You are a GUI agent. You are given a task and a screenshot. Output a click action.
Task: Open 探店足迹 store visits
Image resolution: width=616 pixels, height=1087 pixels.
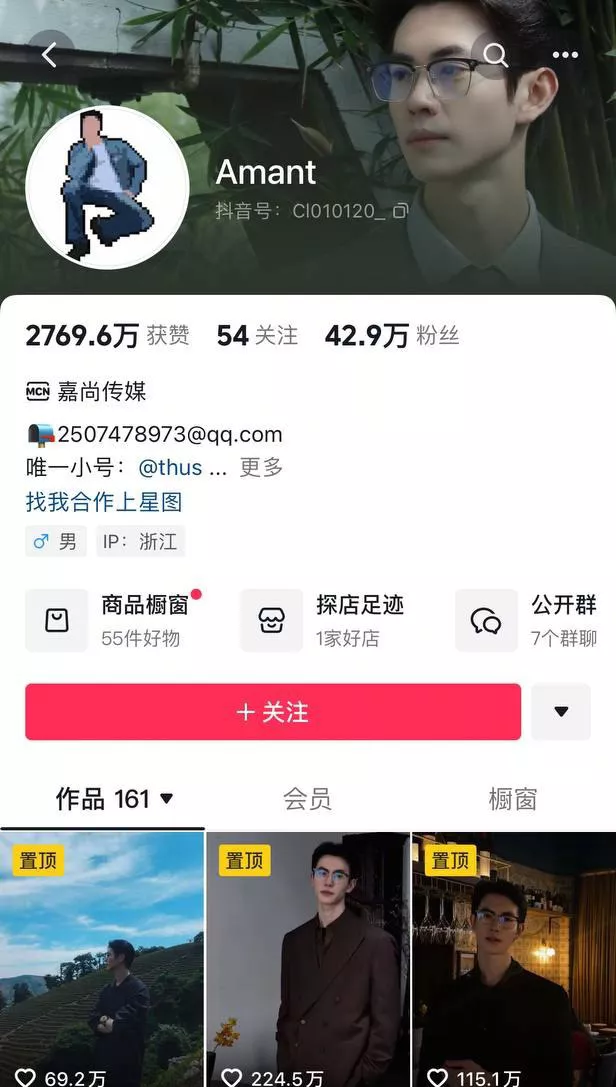click(322, 620)
